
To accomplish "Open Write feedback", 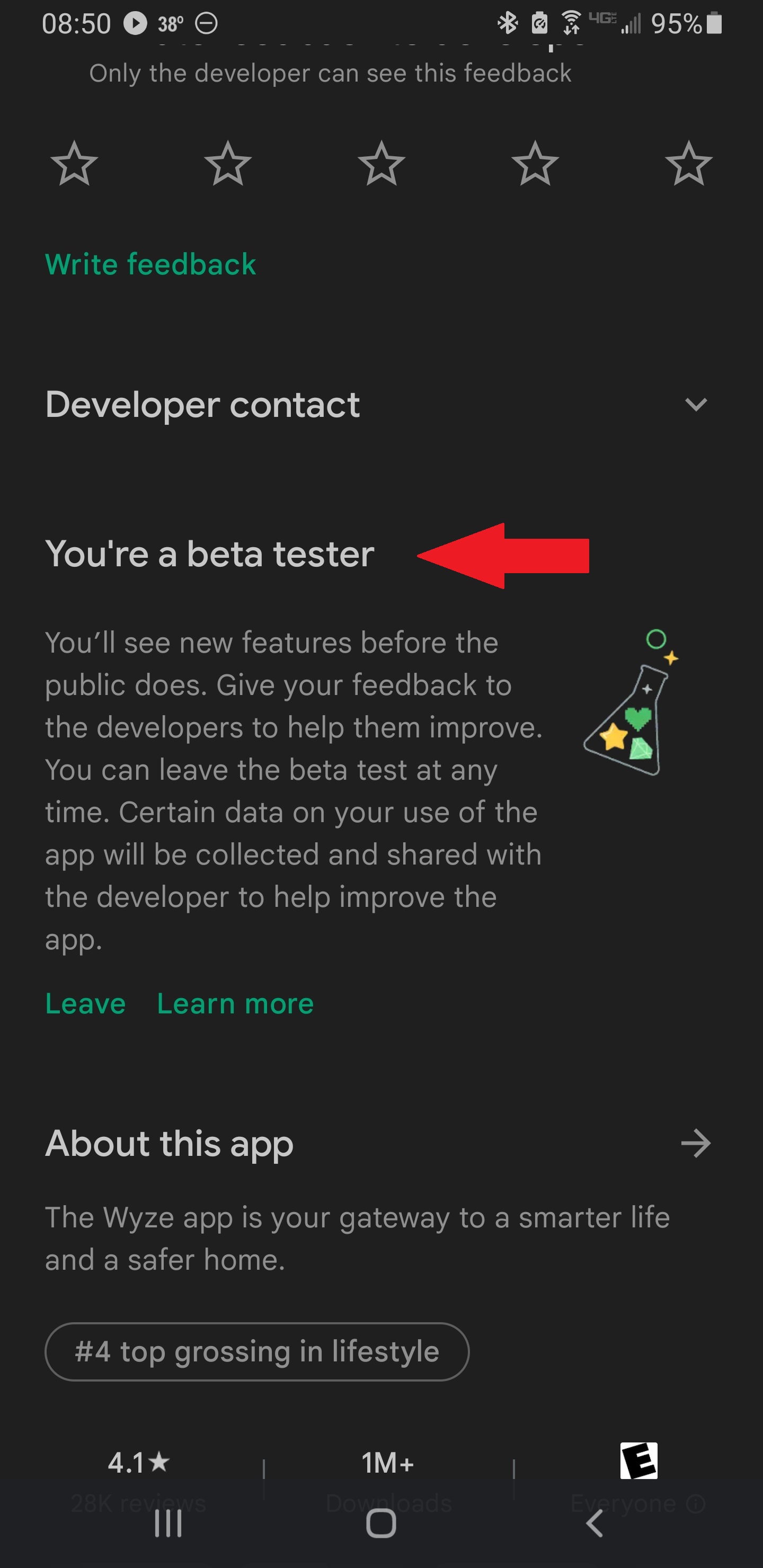I will 150,264.
